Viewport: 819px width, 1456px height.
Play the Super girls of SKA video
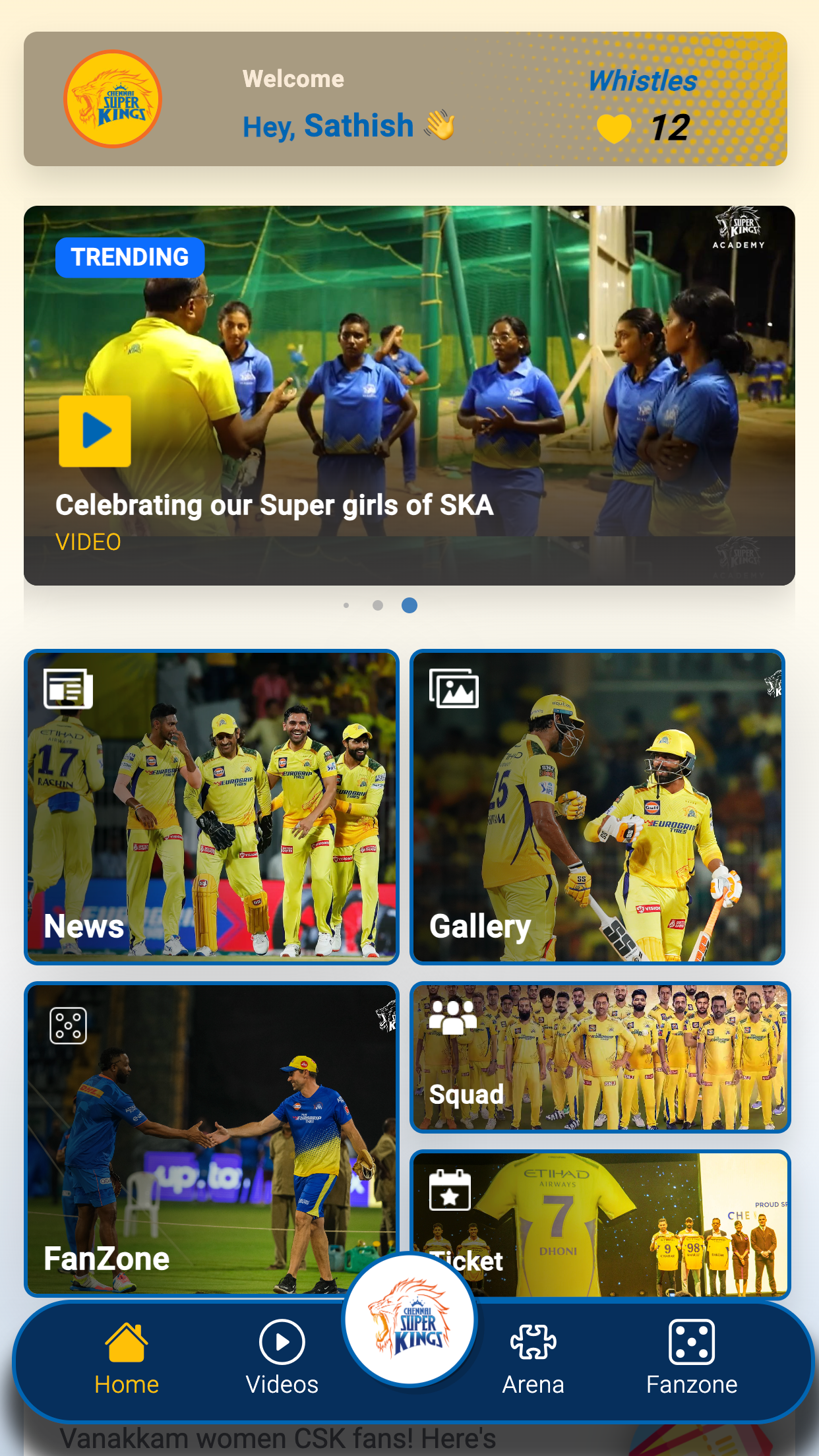point(95,431)
